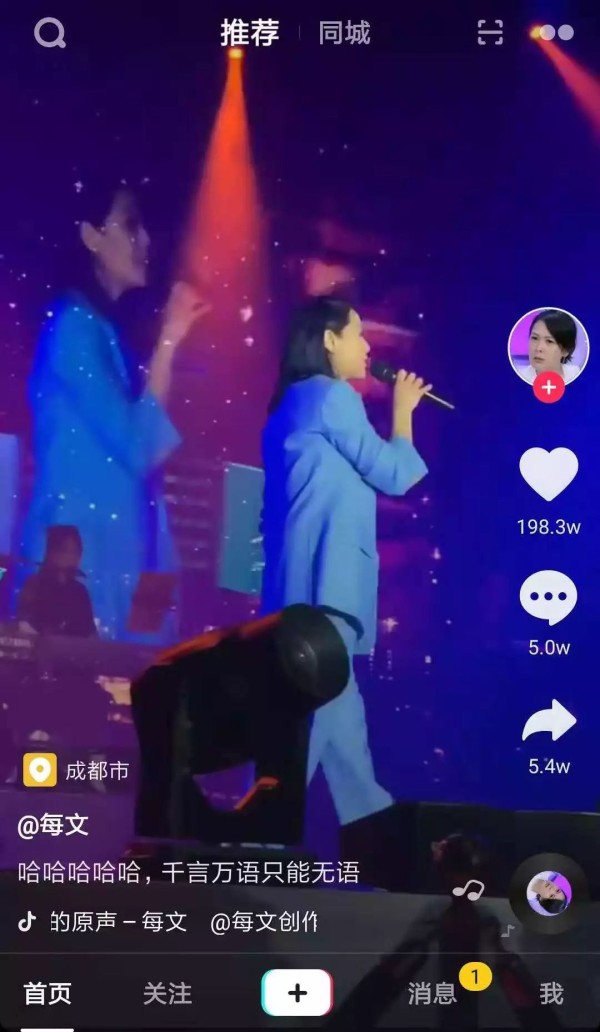Open the search magnifier icon

pos(49,32)
